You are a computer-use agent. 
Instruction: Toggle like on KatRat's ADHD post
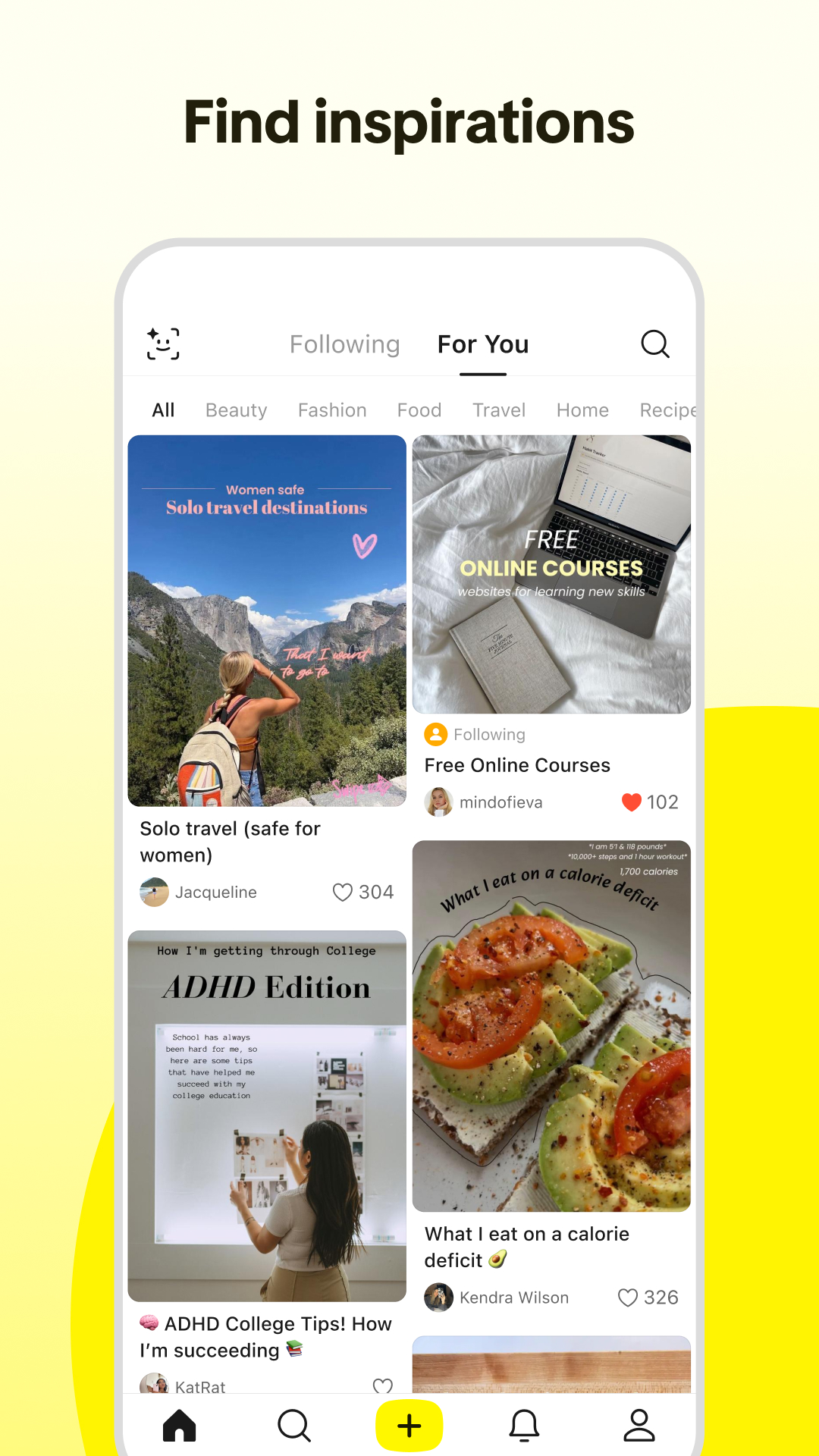click(382, 1387)
